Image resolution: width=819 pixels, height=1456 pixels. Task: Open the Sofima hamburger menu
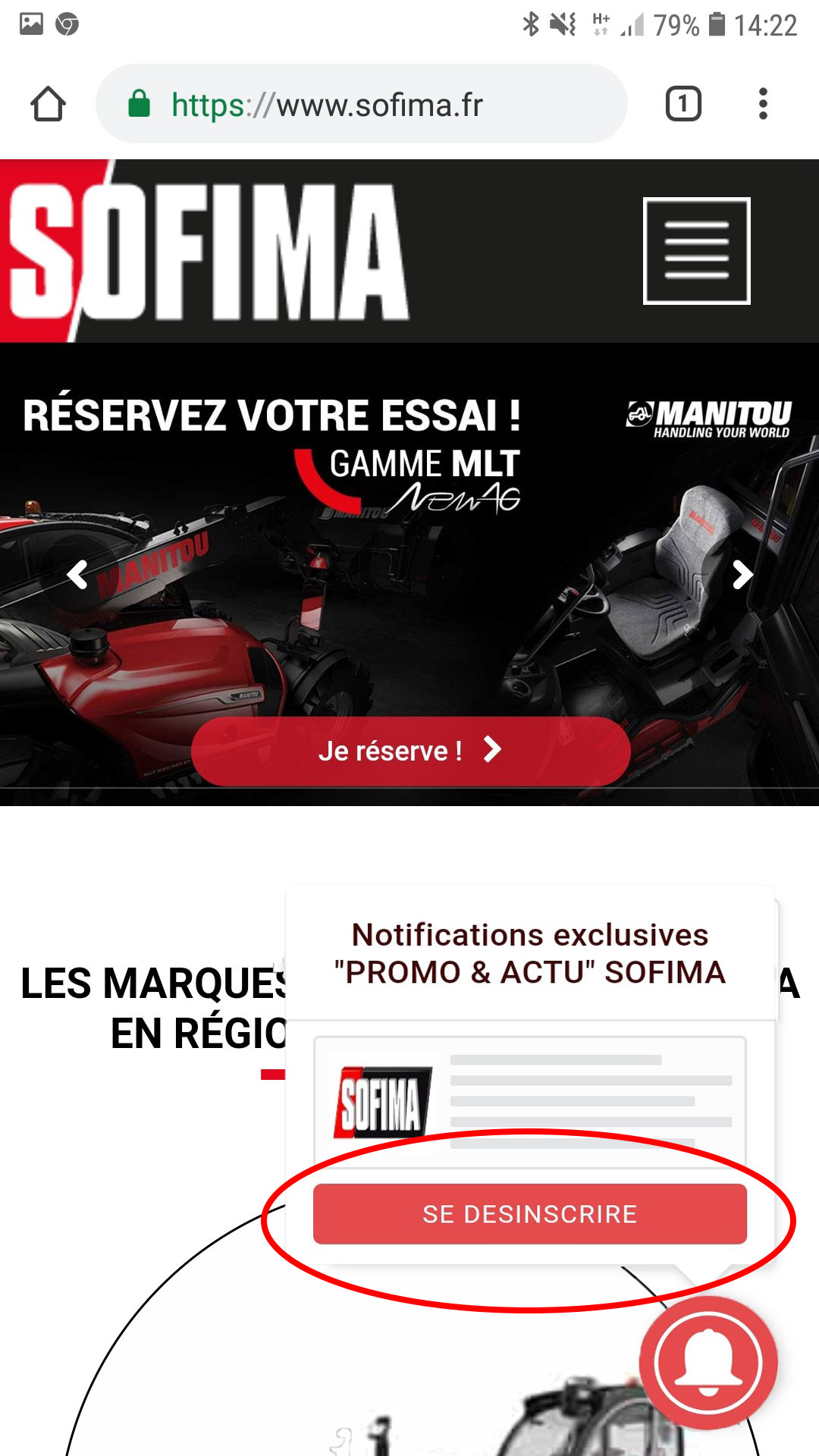coord(696,251)
